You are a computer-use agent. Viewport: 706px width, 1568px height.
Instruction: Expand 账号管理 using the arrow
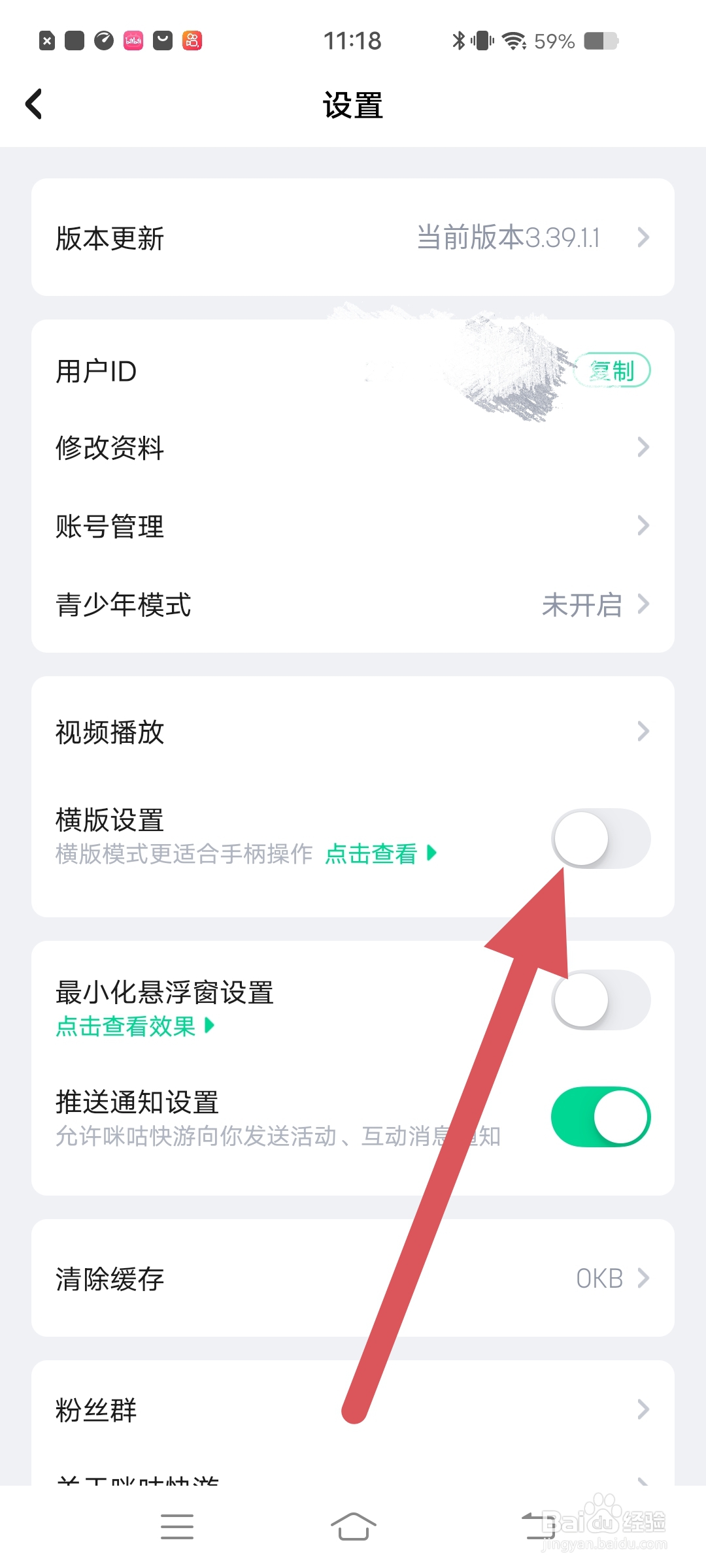click(x=643, y=525)
